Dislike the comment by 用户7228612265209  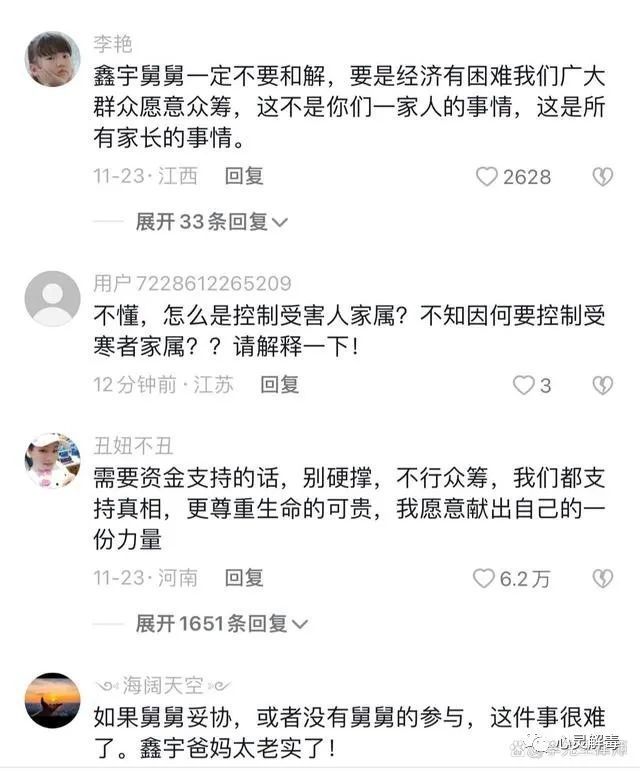pos(602,385)
